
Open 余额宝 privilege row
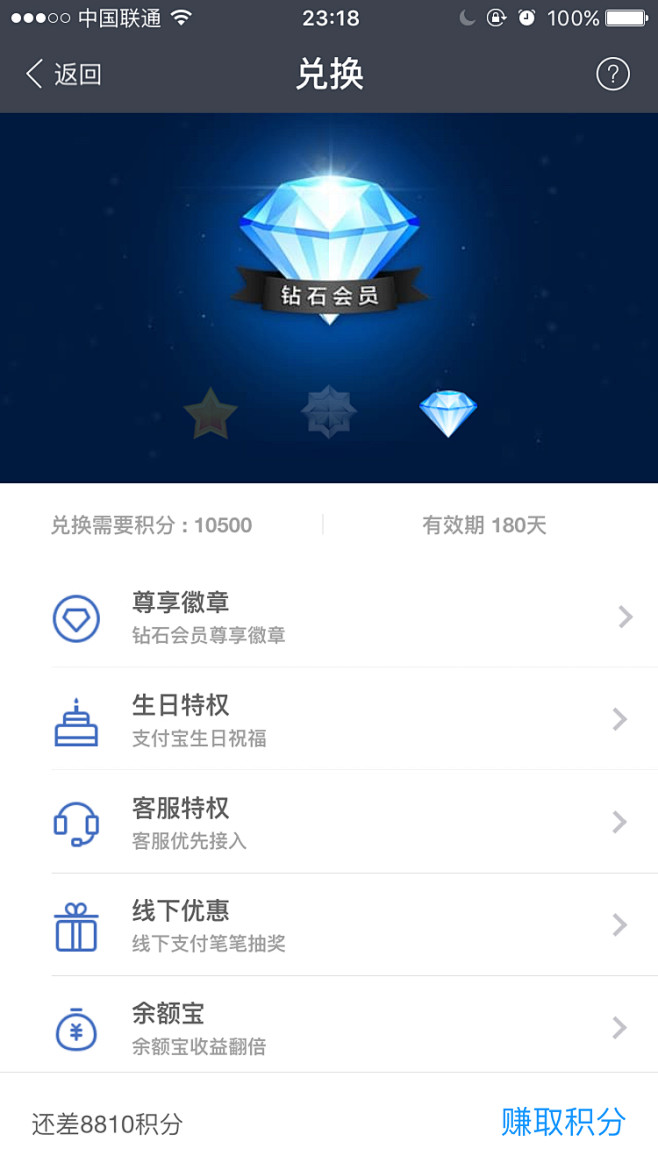[x=340, y=1028]
